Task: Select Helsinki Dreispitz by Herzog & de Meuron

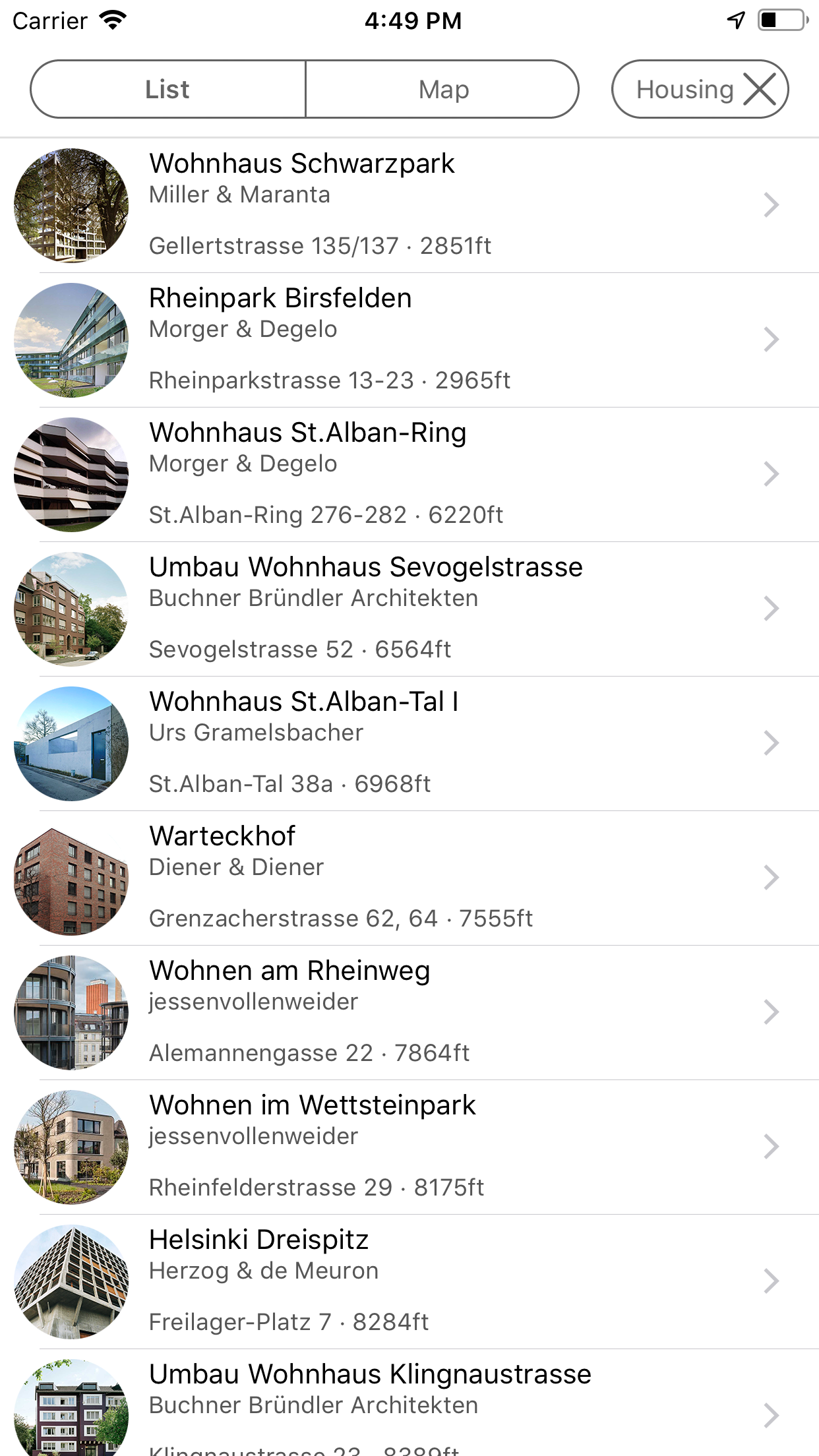Action: pos(409,1281)
